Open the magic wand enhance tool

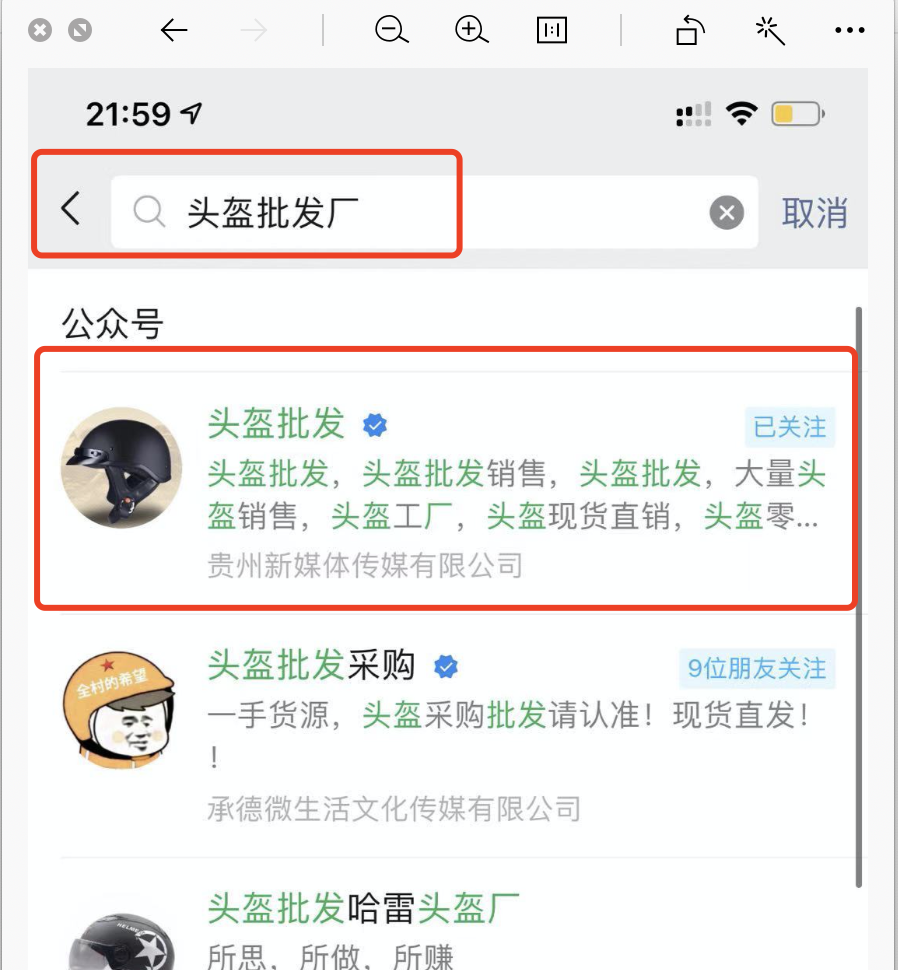[x=769, y=31]
